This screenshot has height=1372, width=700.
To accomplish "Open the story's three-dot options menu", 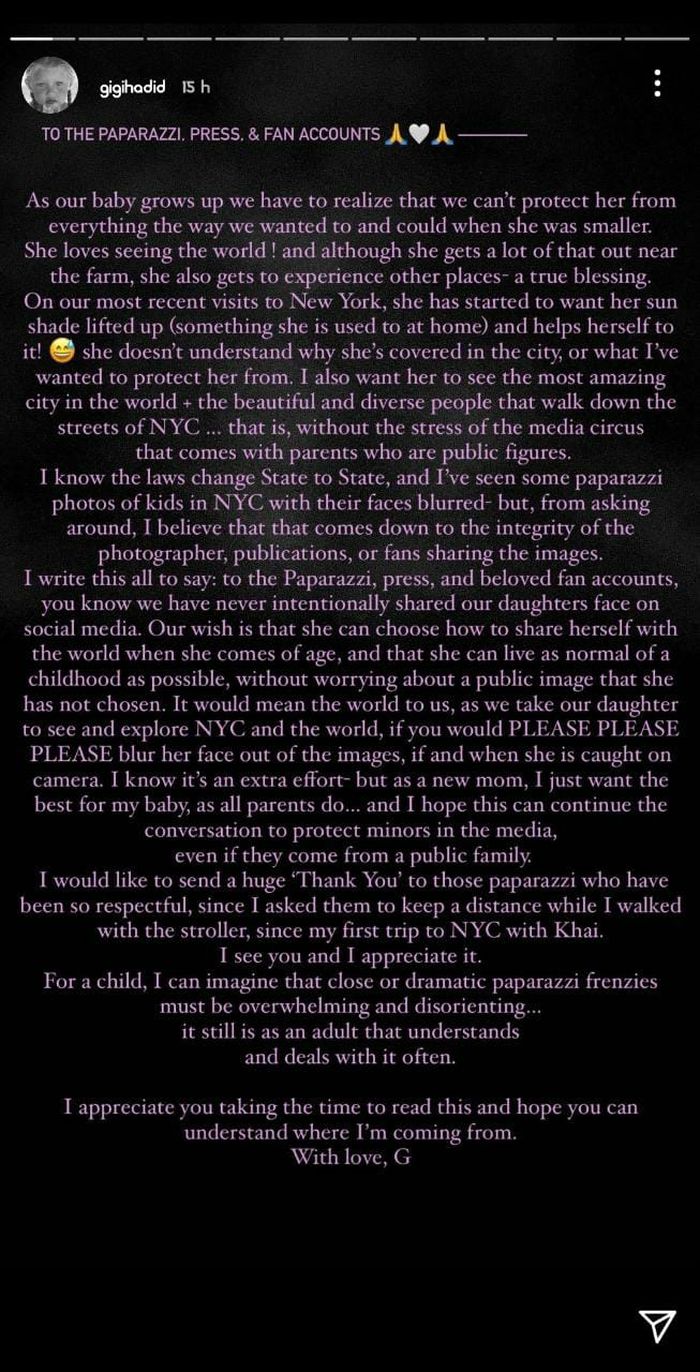I will (x=657, y=83).
